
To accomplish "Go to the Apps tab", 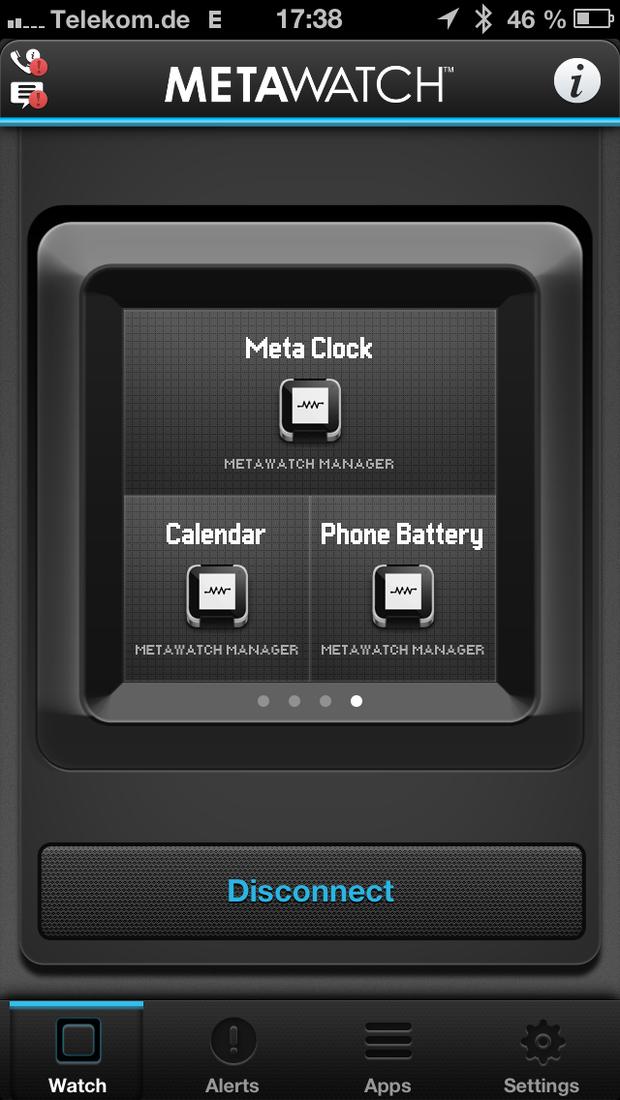I will pos(387,1051).
